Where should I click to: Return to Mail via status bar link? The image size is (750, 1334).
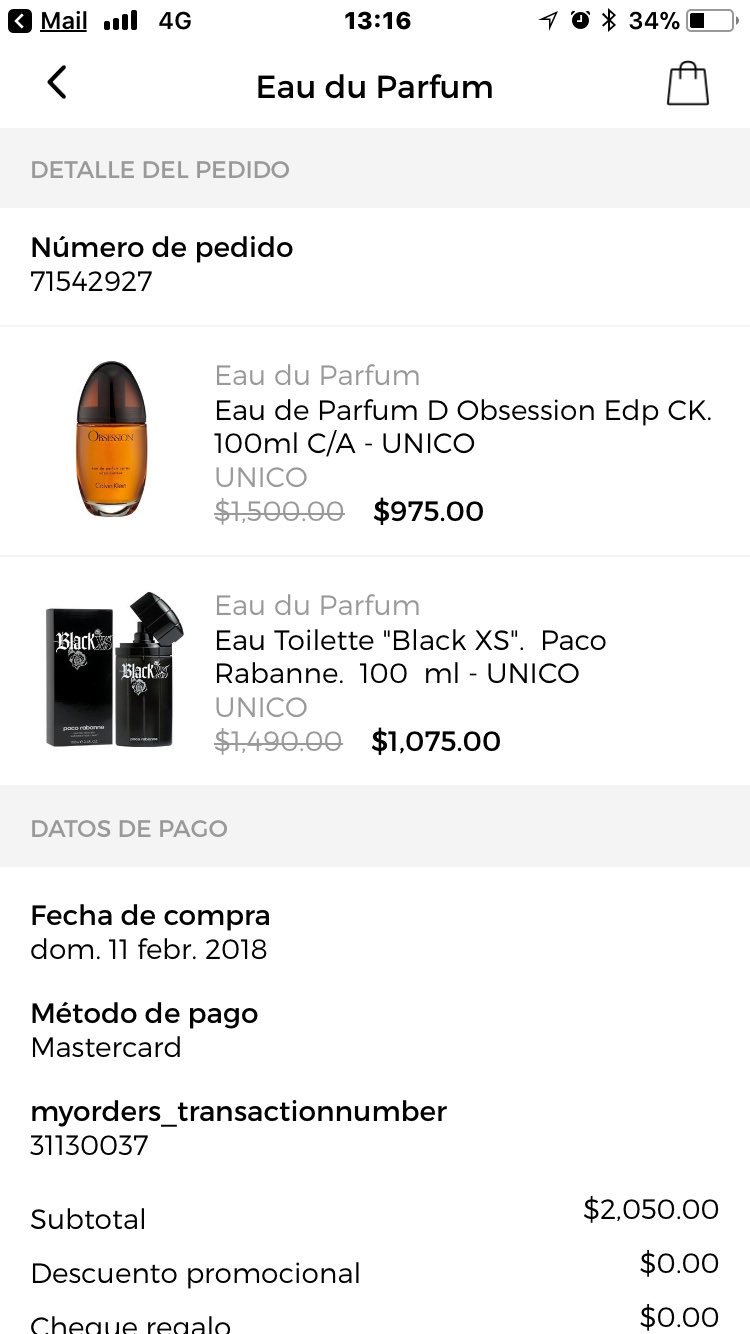point(47,20)
